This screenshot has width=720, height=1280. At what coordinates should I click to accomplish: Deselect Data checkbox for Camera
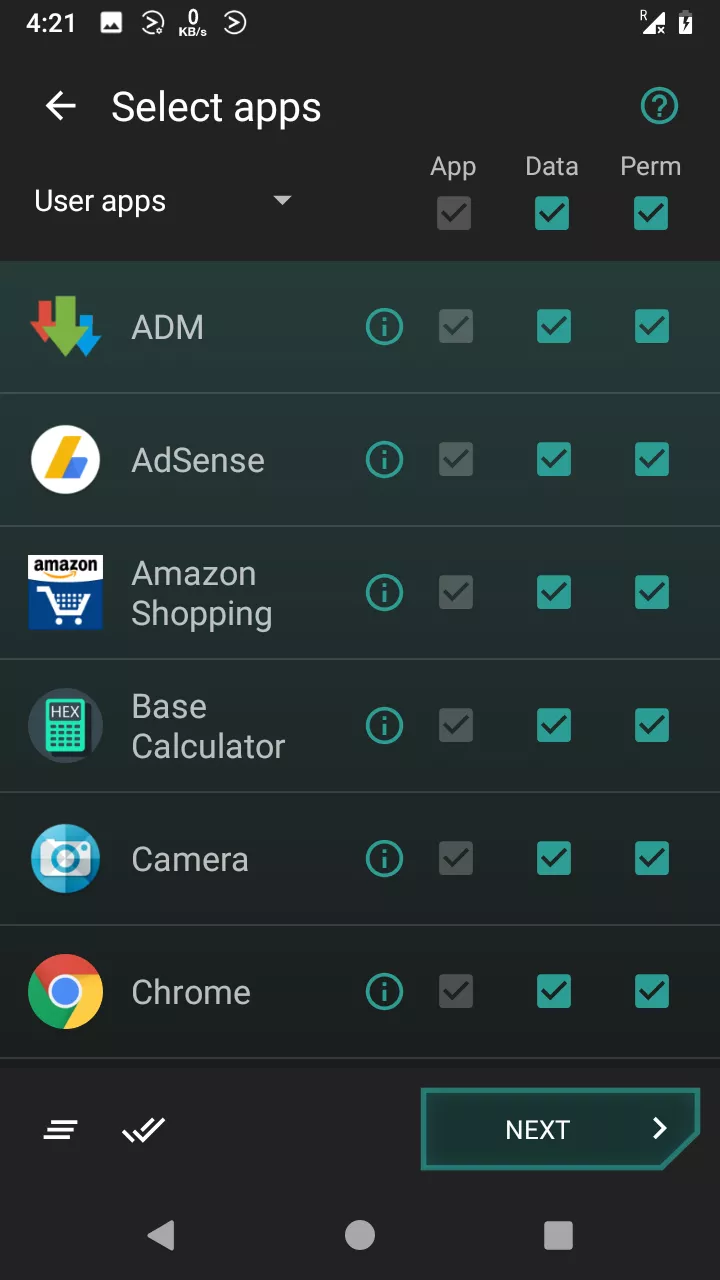(x=553, y=858)
